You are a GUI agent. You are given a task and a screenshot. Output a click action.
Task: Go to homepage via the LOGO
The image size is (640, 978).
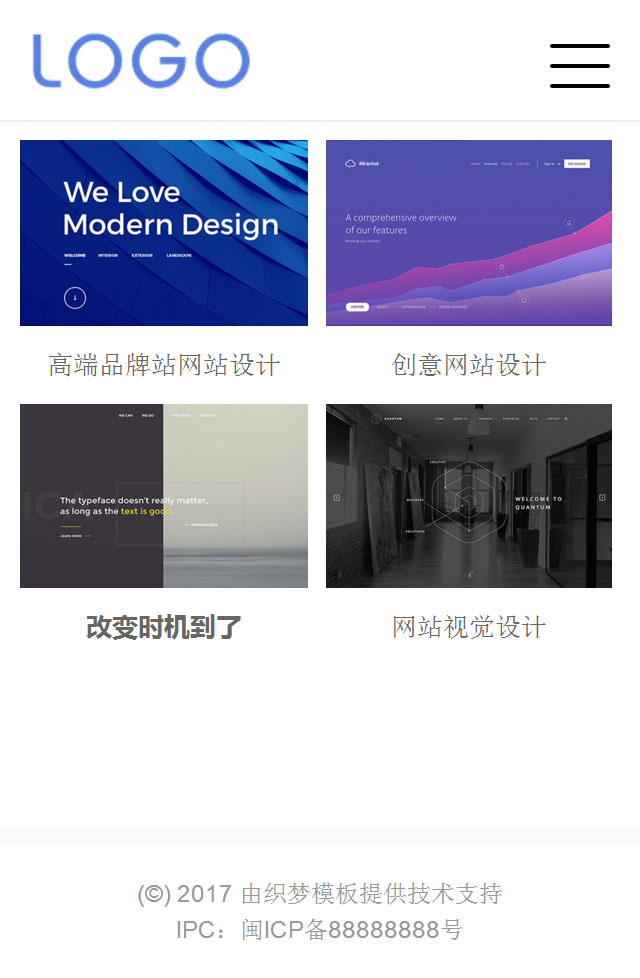(x=140, y=60)
